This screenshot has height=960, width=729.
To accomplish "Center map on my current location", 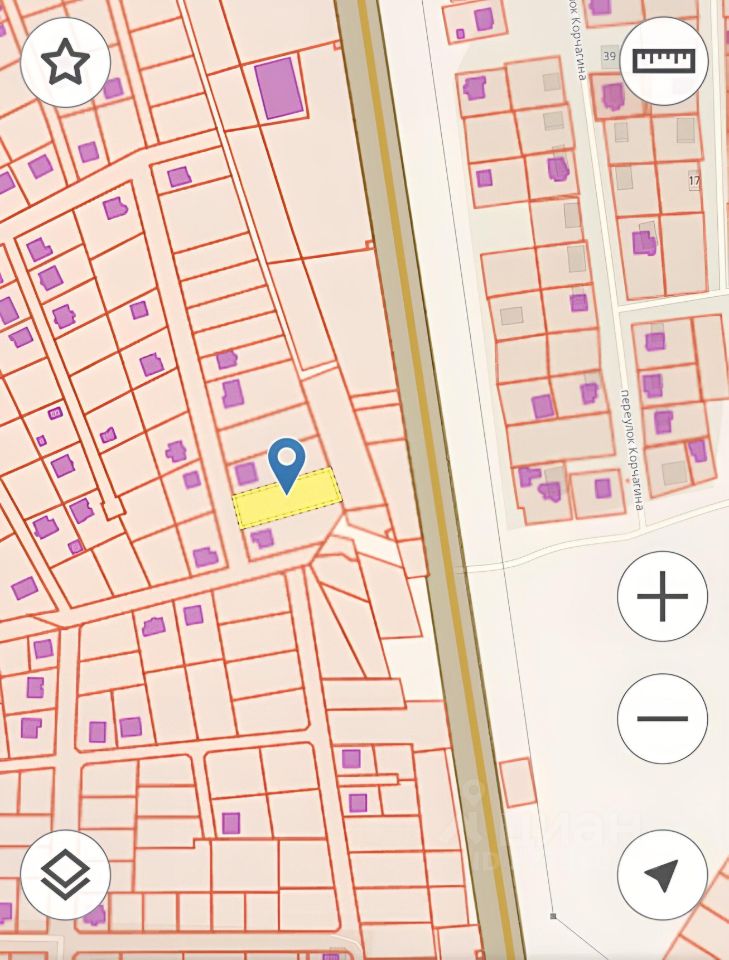I will pyautogui.click(x=662, y=875).
